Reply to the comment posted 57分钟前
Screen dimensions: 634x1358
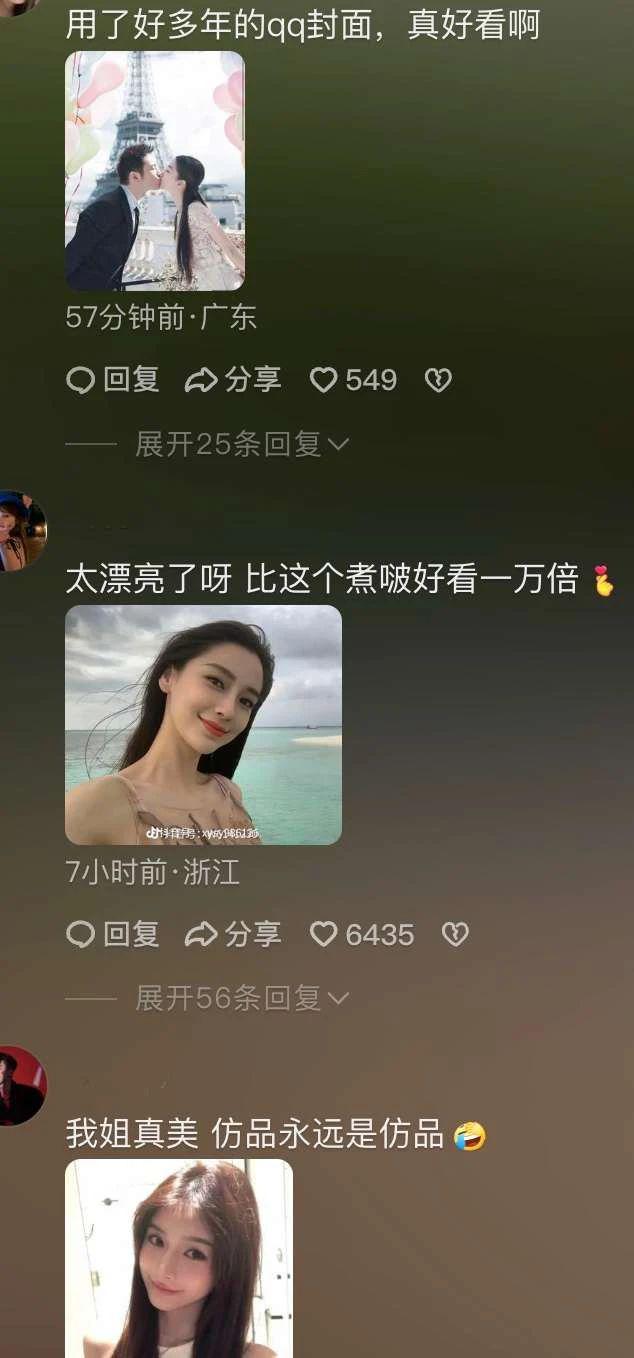coord(113,380)
